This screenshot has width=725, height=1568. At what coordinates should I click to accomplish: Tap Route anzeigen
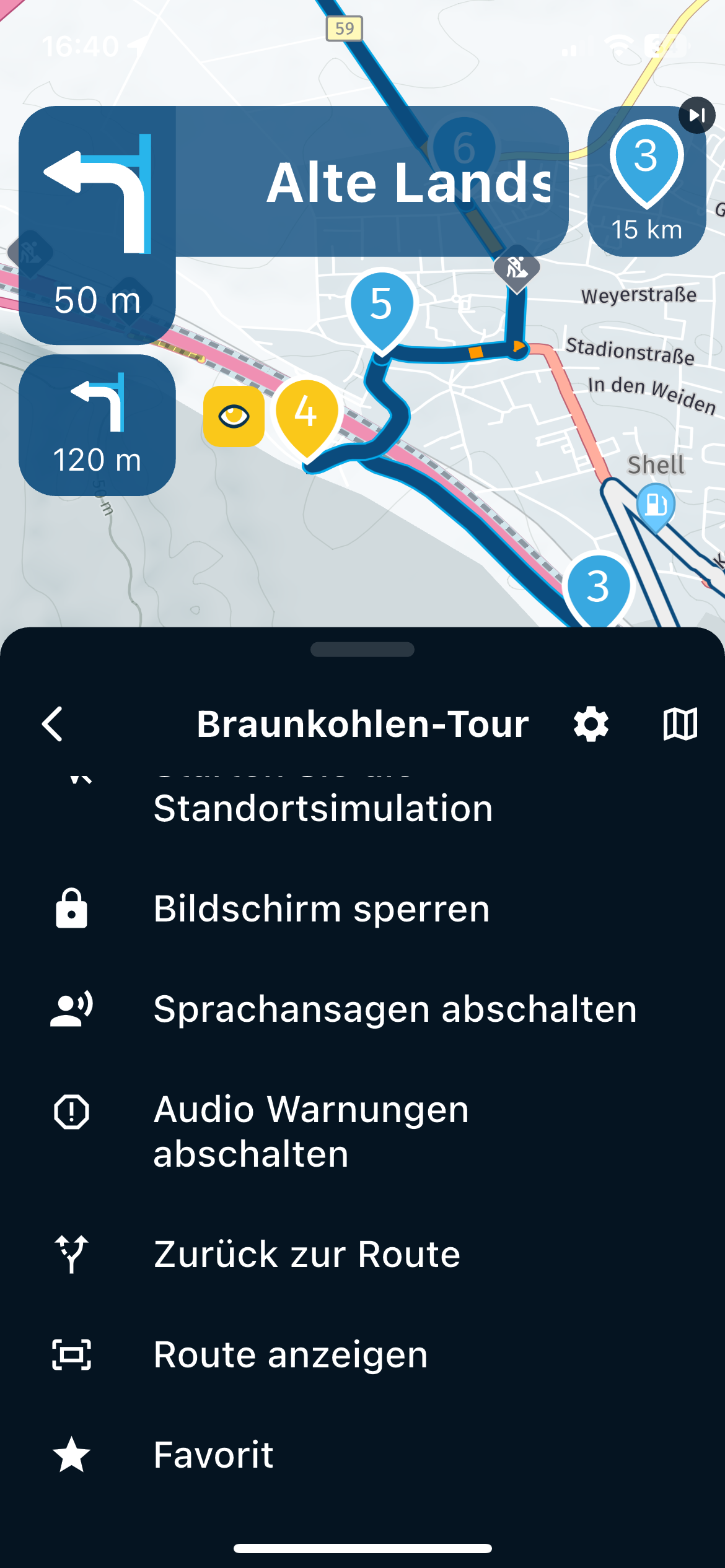(x=290, y=1354)
